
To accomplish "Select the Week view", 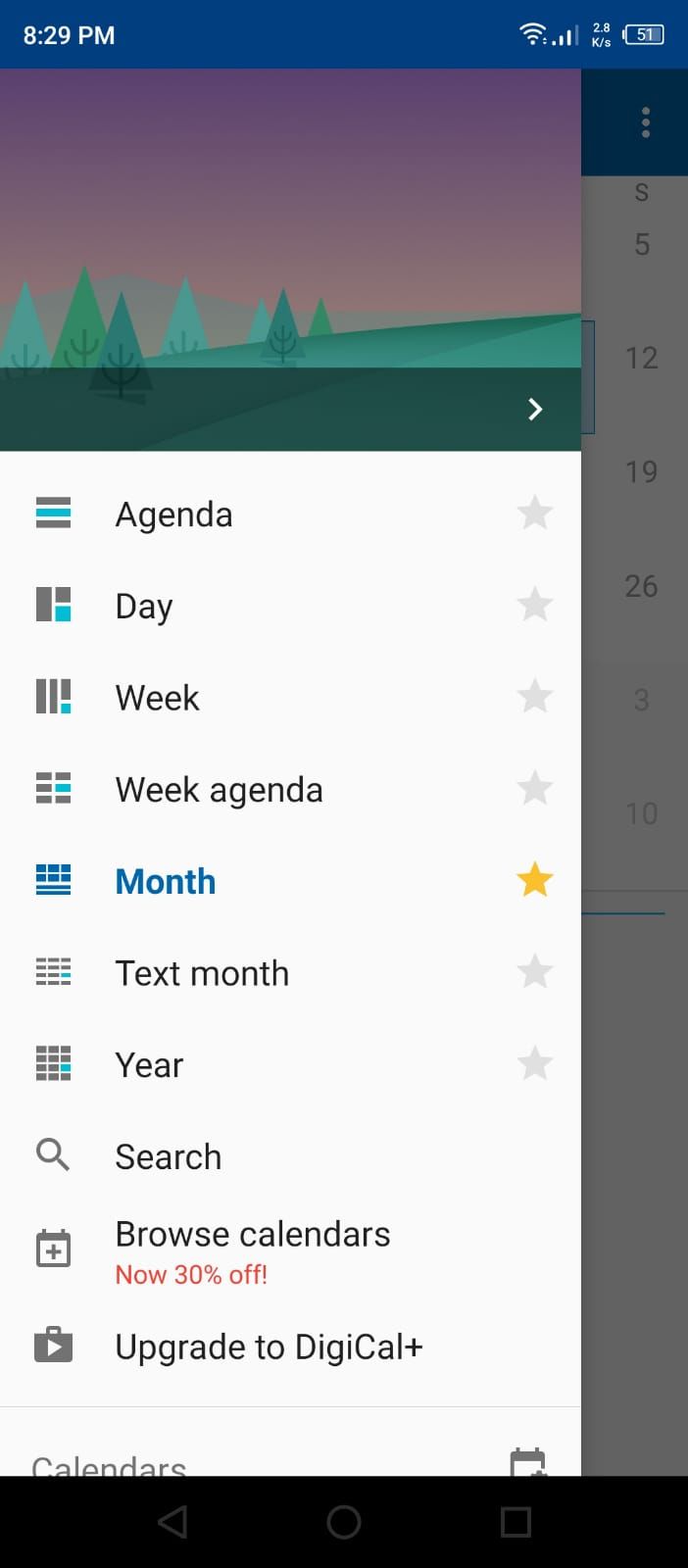I will pyautogui.click(x=290, y=698).
